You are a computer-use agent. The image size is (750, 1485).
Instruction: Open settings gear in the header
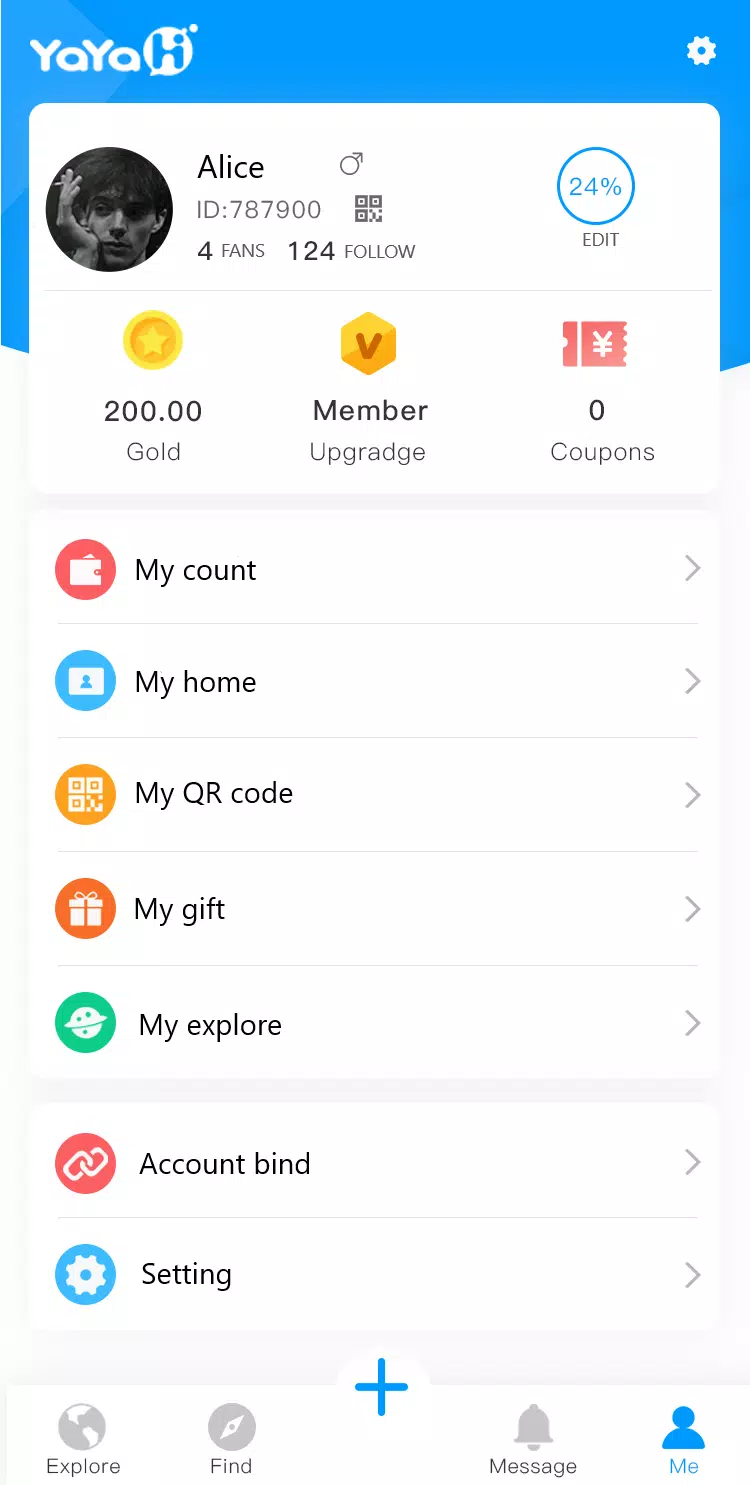pos(701,50)
